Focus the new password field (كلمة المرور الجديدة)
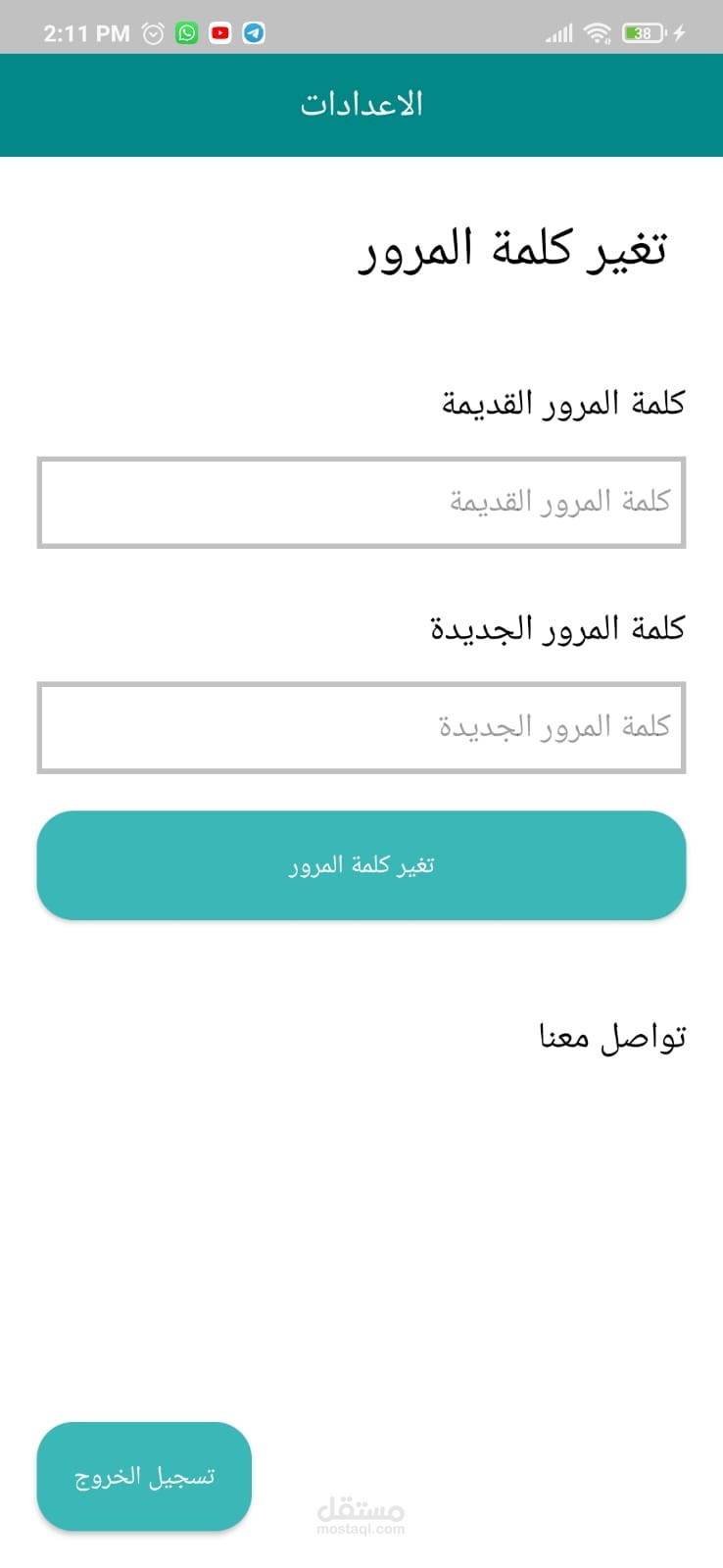The image size is (723, 1568). (361, 727)
